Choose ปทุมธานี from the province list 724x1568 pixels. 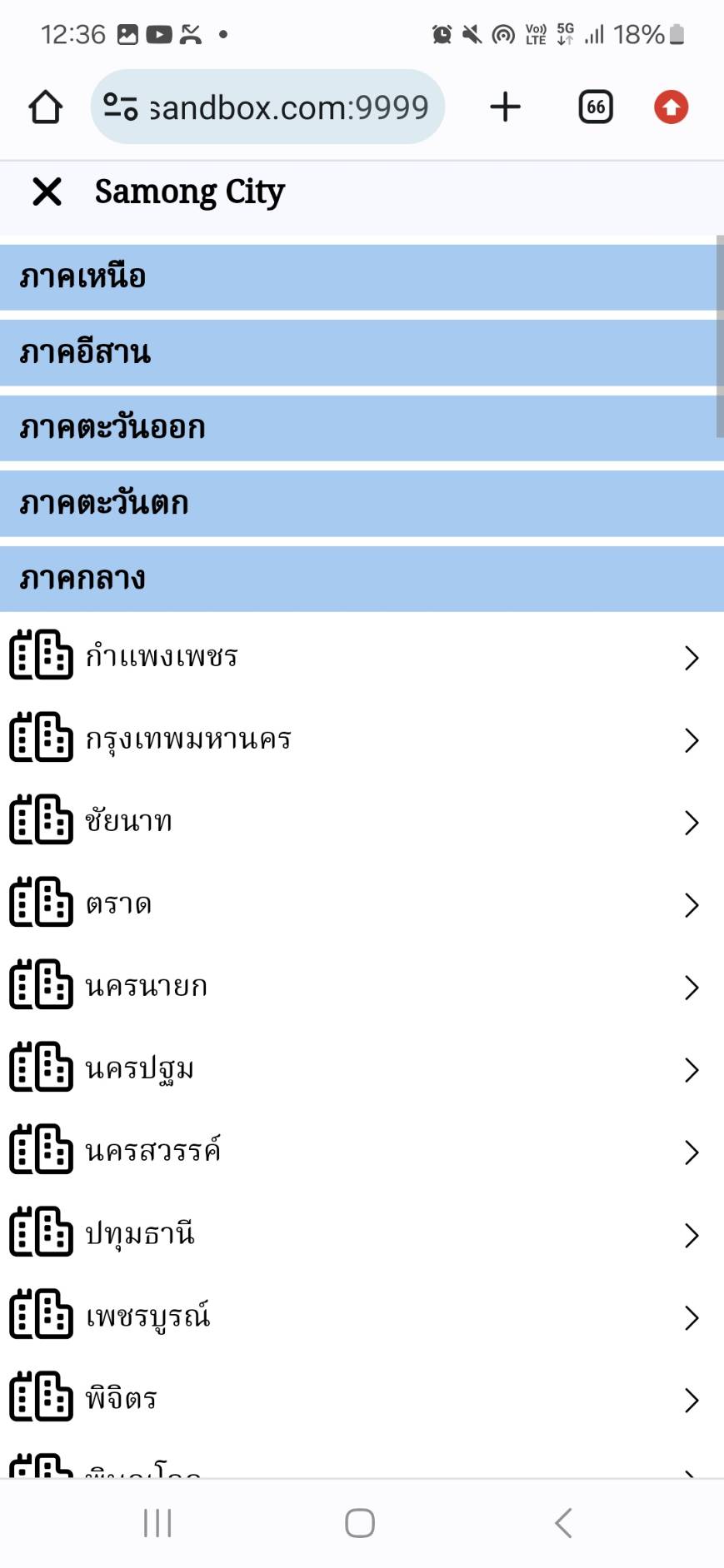click(x=362, y=1234)
